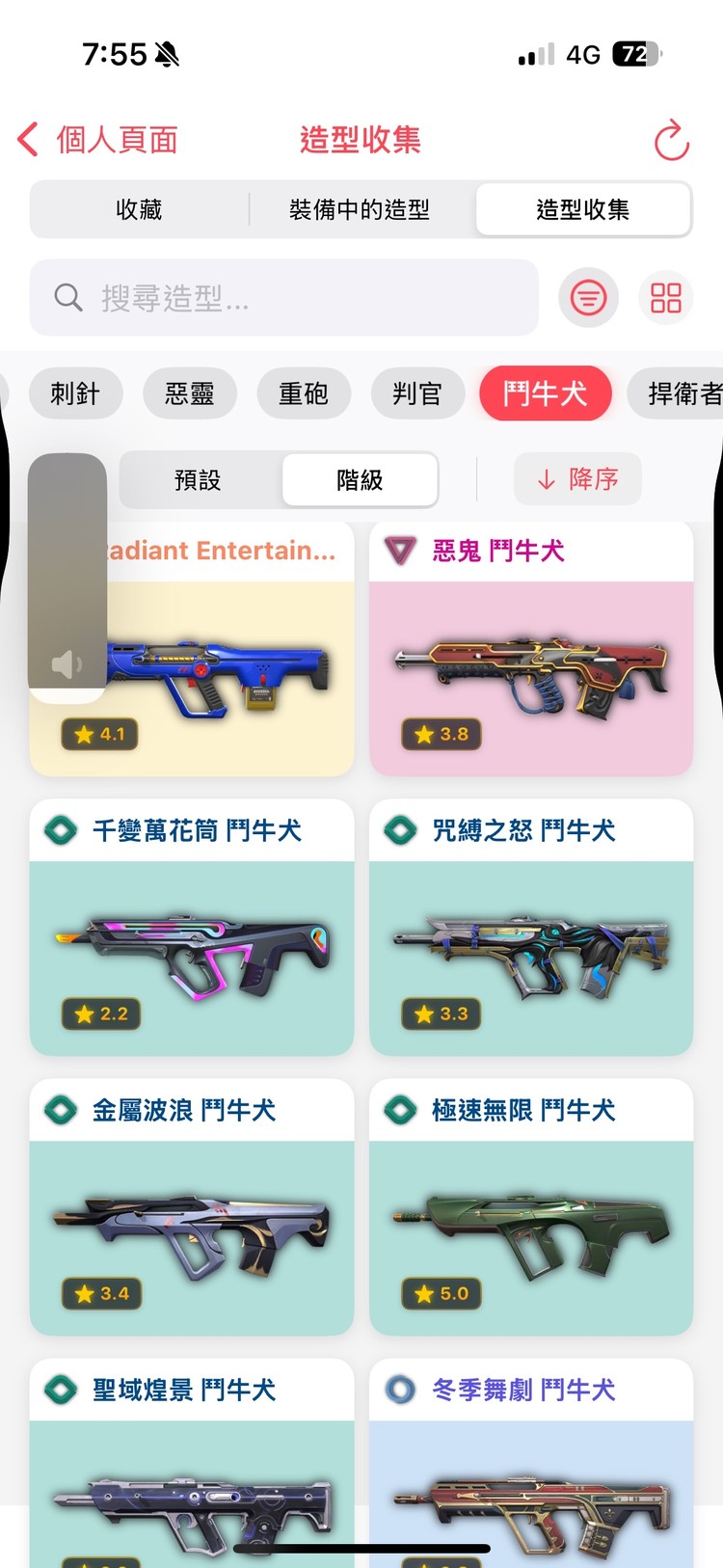Image resolution: width=723 pixels, height=1568 pixels.
Task: Tap the grid layout icon at top right
Action: pos(665,298)
